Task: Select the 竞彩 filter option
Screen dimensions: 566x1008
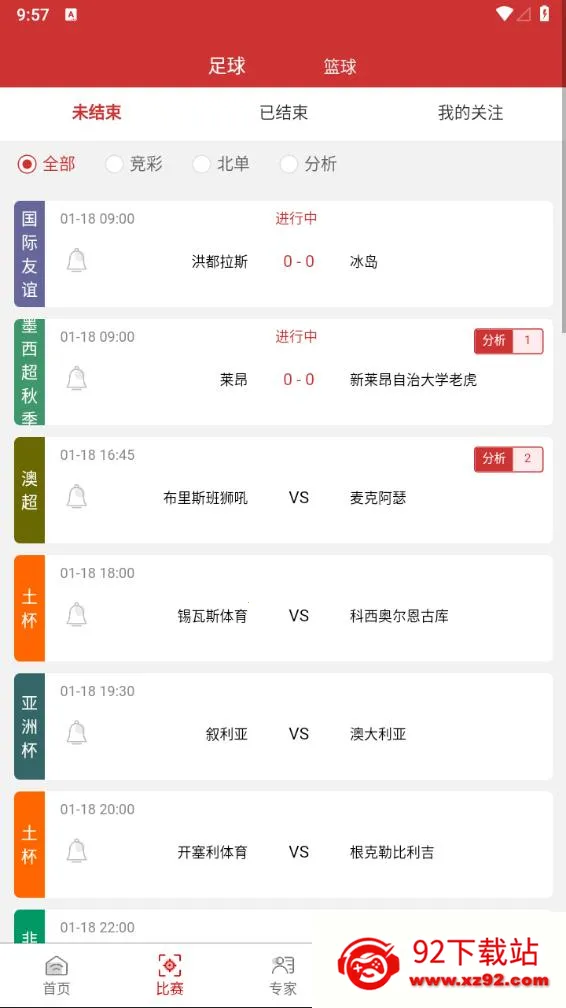Action: (134, 164)
